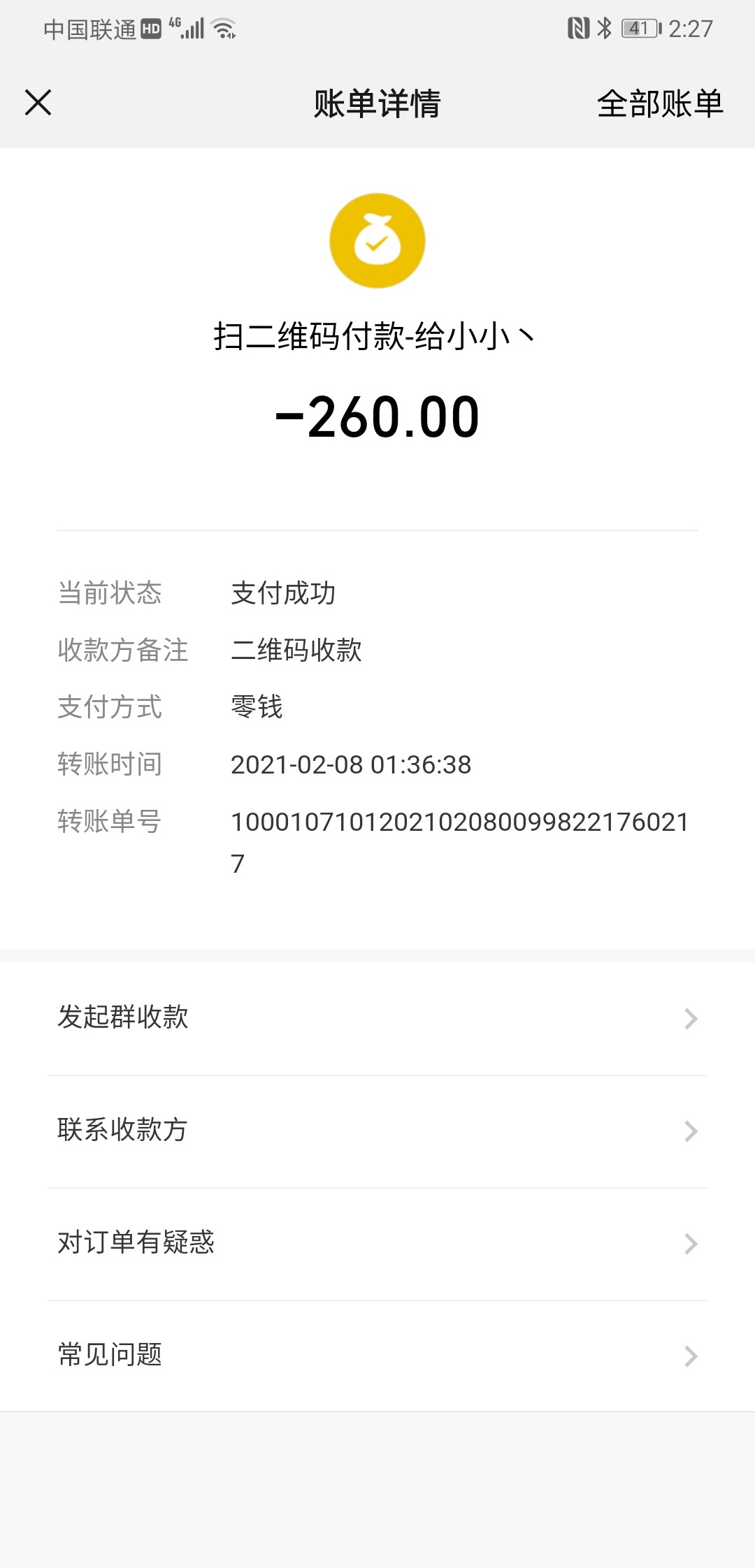Tap the NFC icon in status bar
The height and width of the screenshot is (1568, 755).
(x=579, y=27)
